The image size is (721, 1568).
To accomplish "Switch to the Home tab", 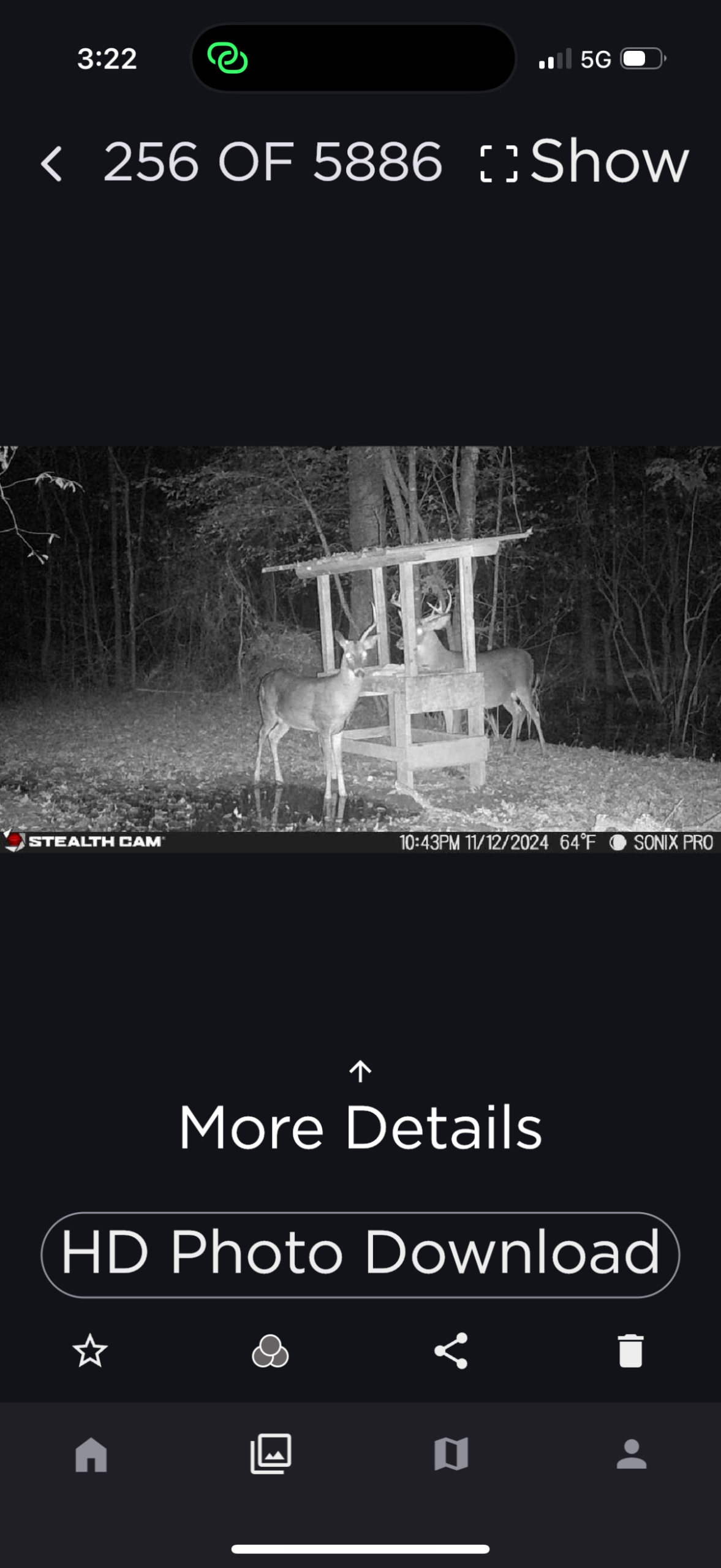I will [x=91, y=1455].
